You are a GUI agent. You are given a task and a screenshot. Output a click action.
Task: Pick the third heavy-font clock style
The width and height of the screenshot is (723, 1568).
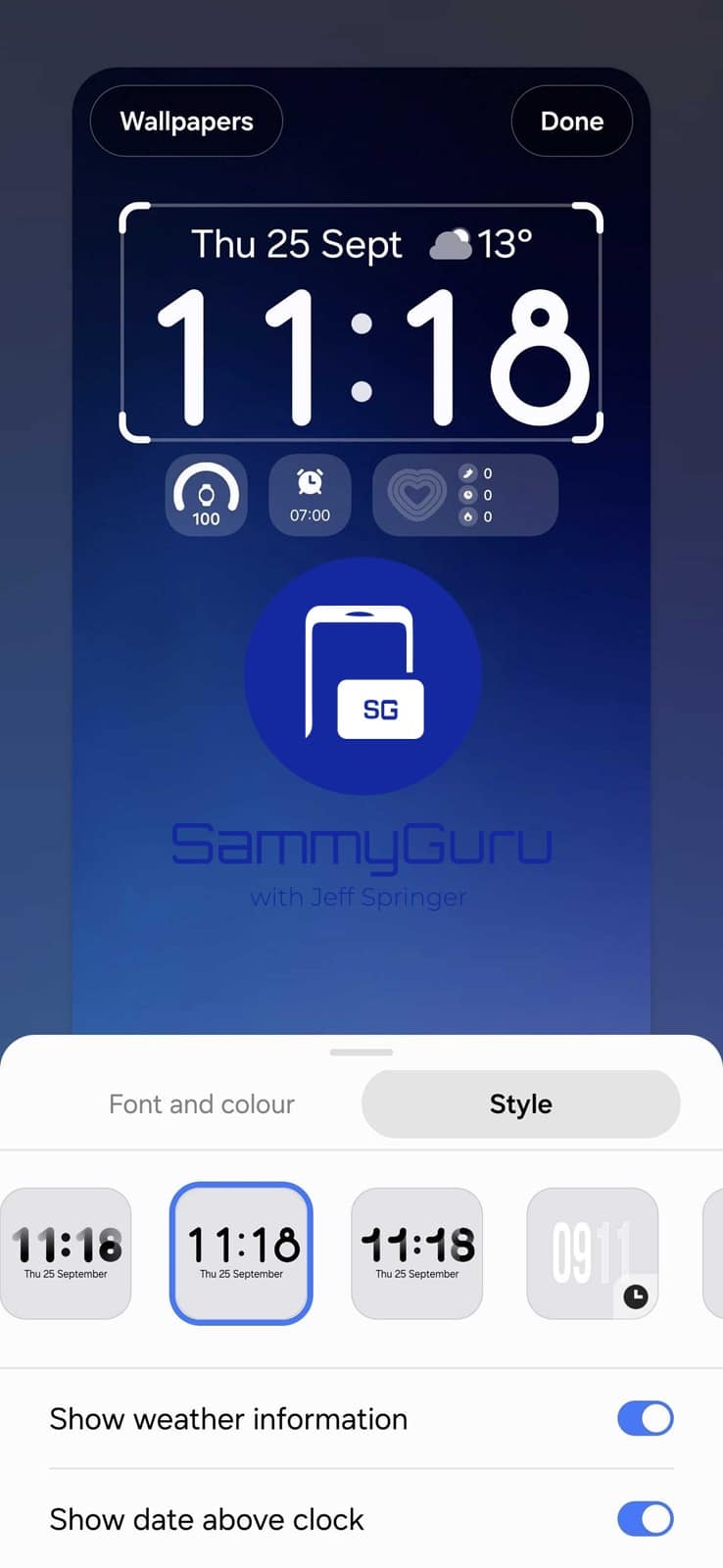tap(416, 1253)
